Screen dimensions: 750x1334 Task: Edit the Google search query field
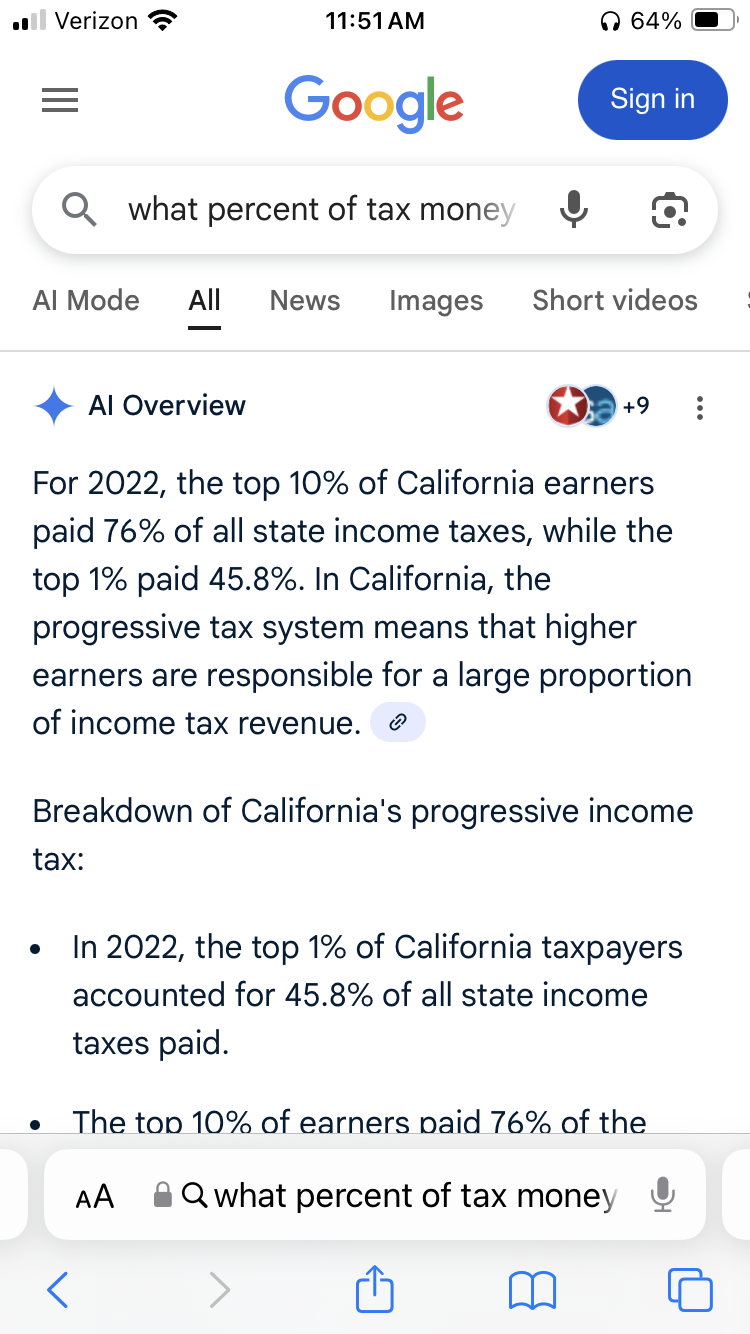pyautogui.click(x=321, y=210)
